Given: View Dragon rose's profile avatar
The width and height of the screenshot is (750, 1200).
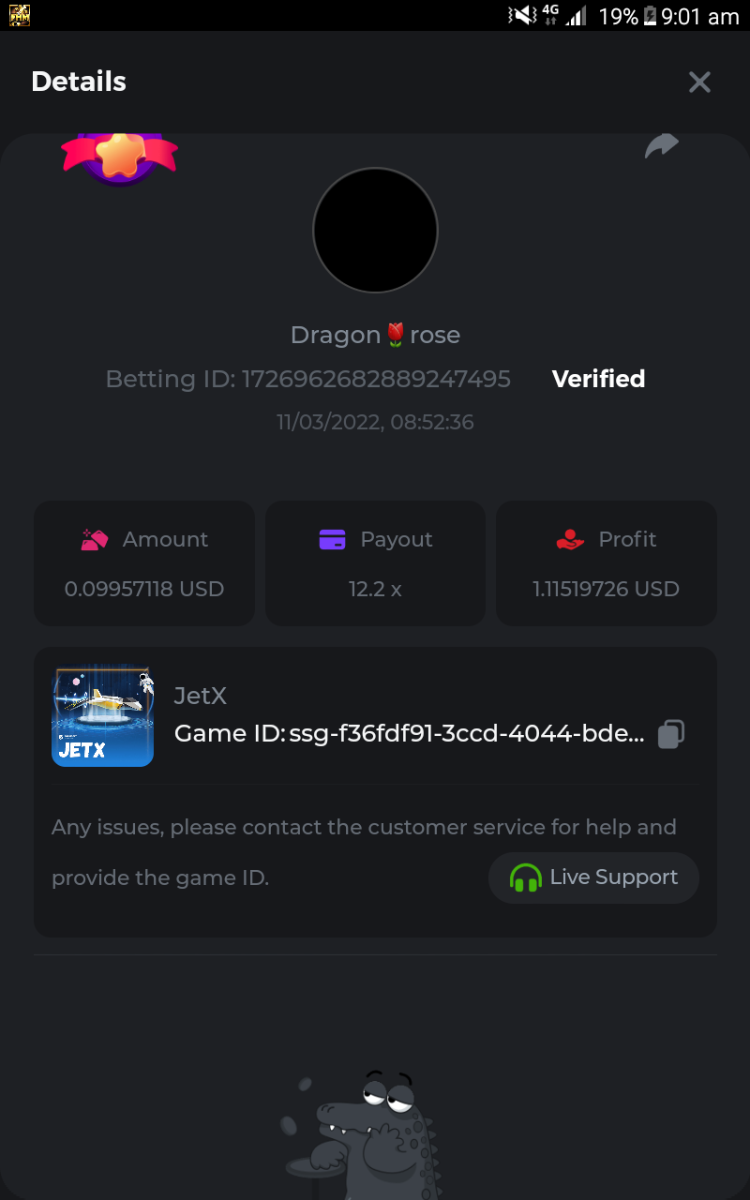Looking at the screenshot, I should point(375,230).
